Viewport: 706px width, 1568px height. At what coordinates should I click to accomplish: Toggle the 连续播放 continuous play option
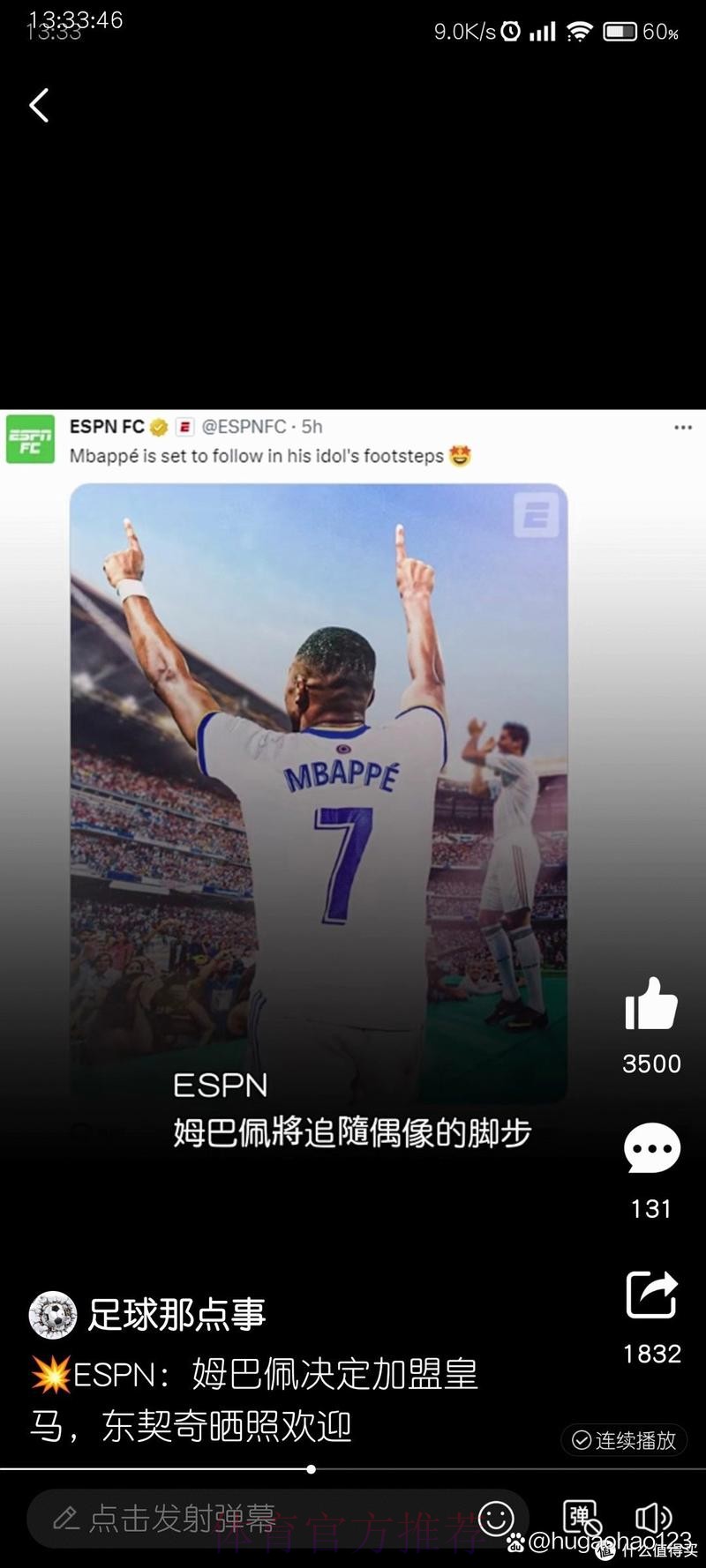[x=624, y=1440]
